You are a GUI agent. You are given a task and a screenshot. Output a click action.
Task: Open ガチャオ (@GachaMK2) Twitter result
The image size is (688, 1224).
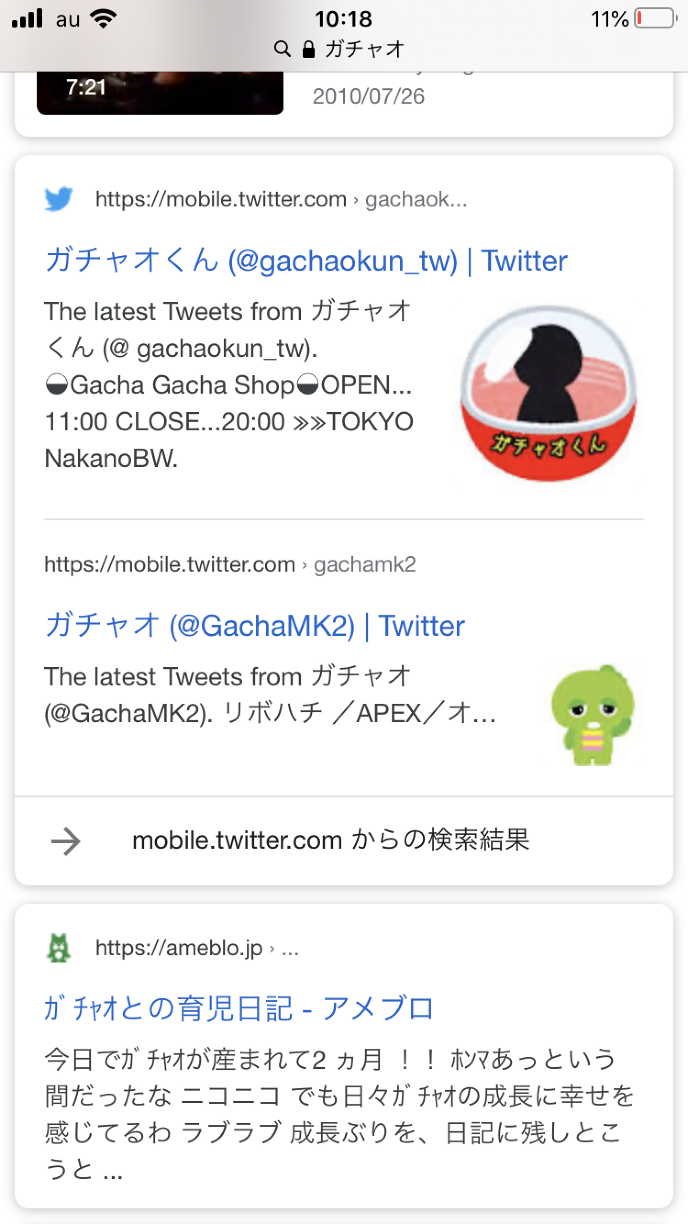[x=255, y=626]
